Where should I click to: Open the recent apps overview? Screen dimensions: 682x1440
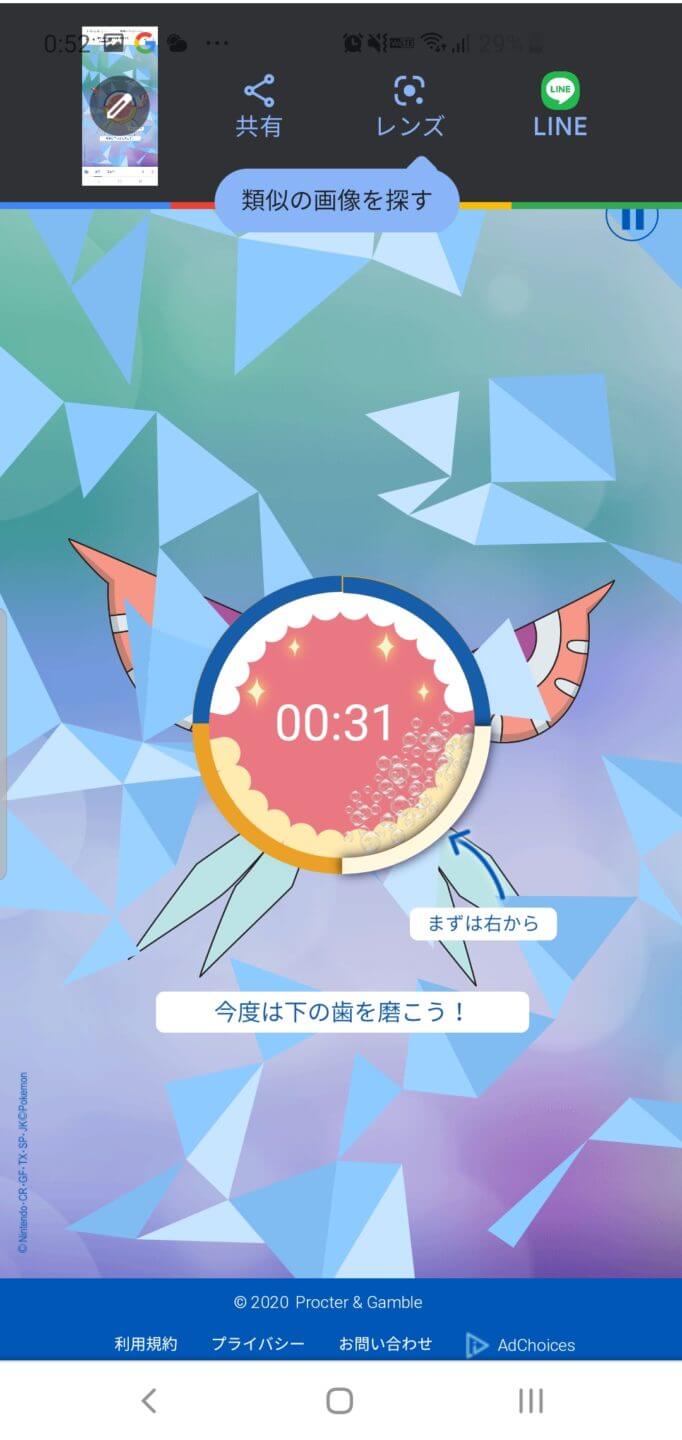click(530, 1401)
